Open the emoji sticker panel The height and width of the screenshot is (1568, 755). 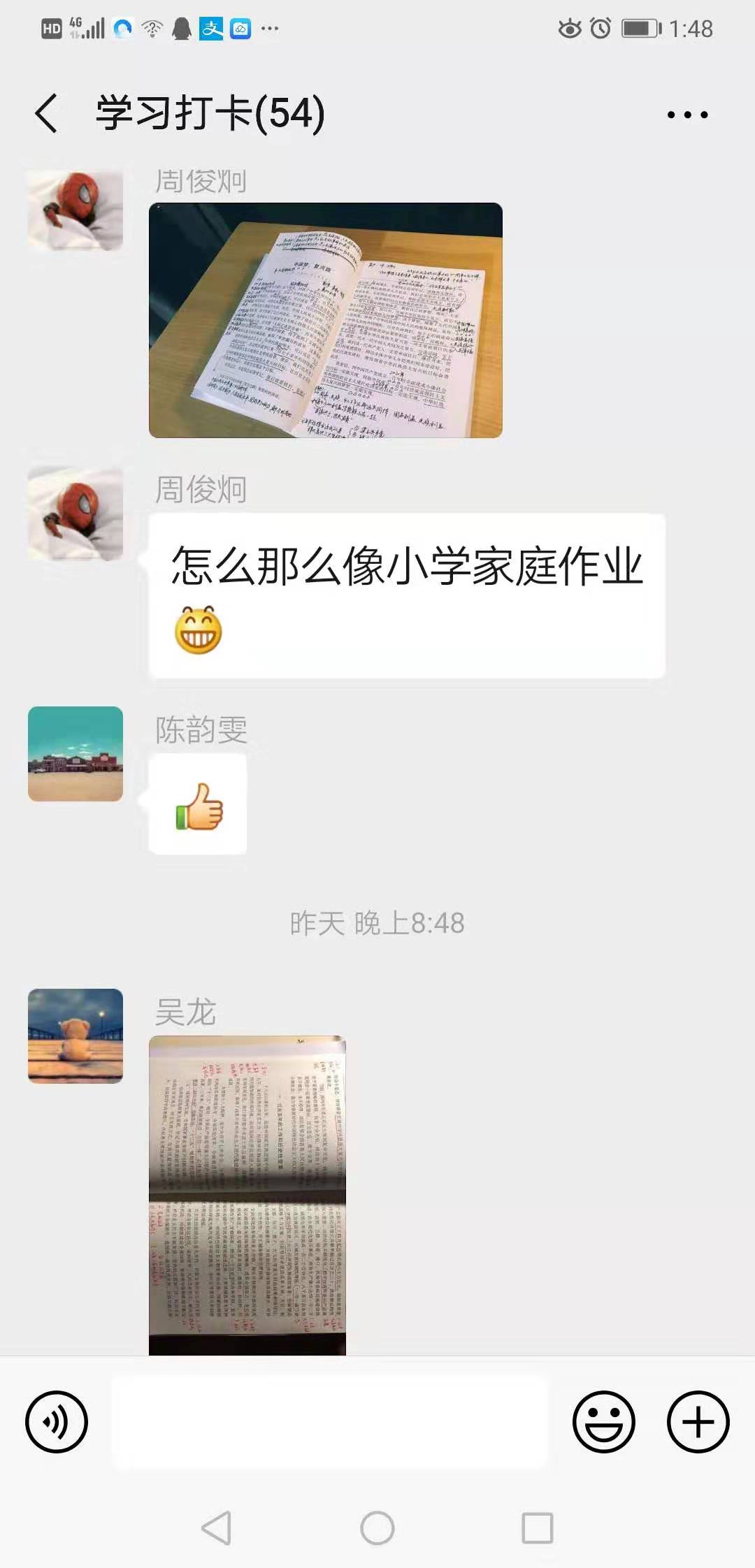(603, 1422)
